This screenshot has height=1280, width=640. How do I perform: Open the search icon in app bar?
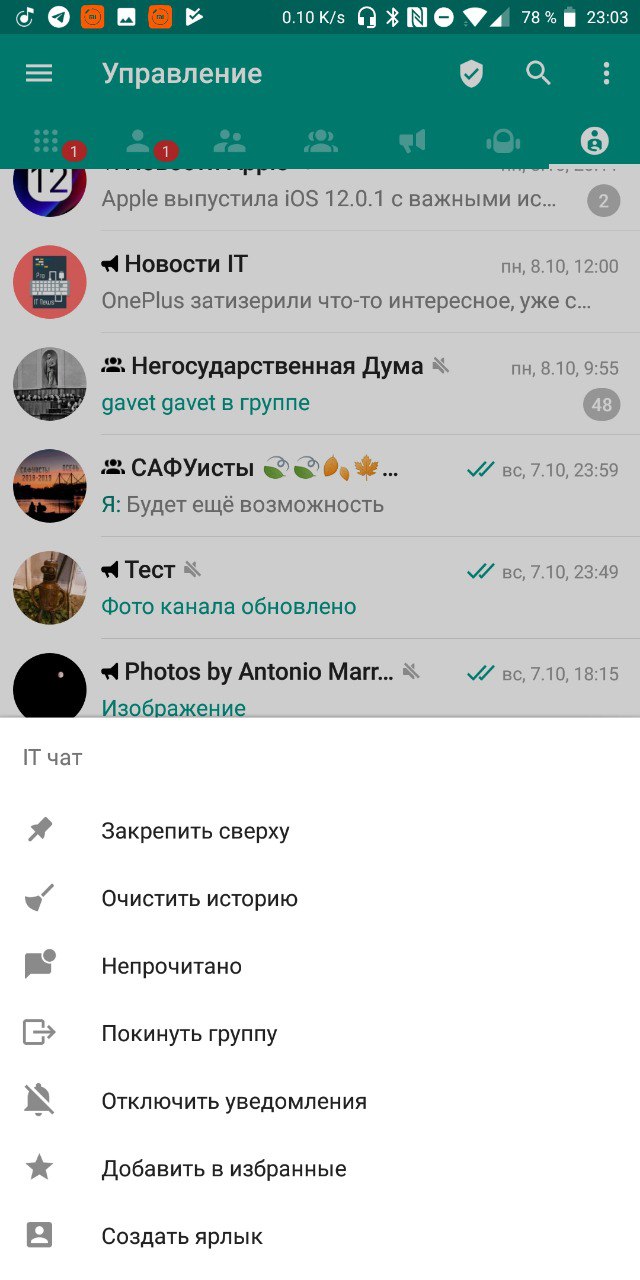coord(538,73)
